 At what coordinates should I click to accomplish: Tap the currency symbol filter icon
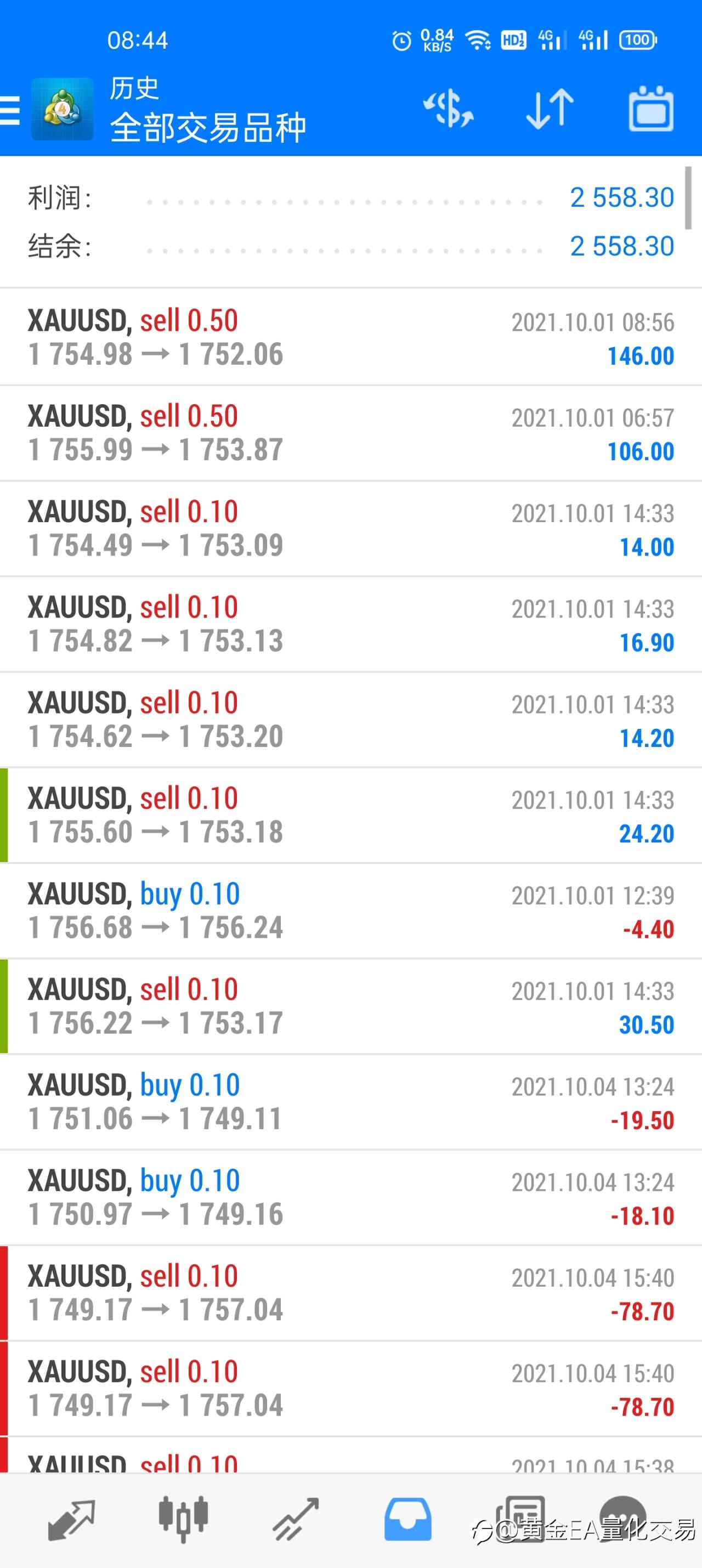448,110
